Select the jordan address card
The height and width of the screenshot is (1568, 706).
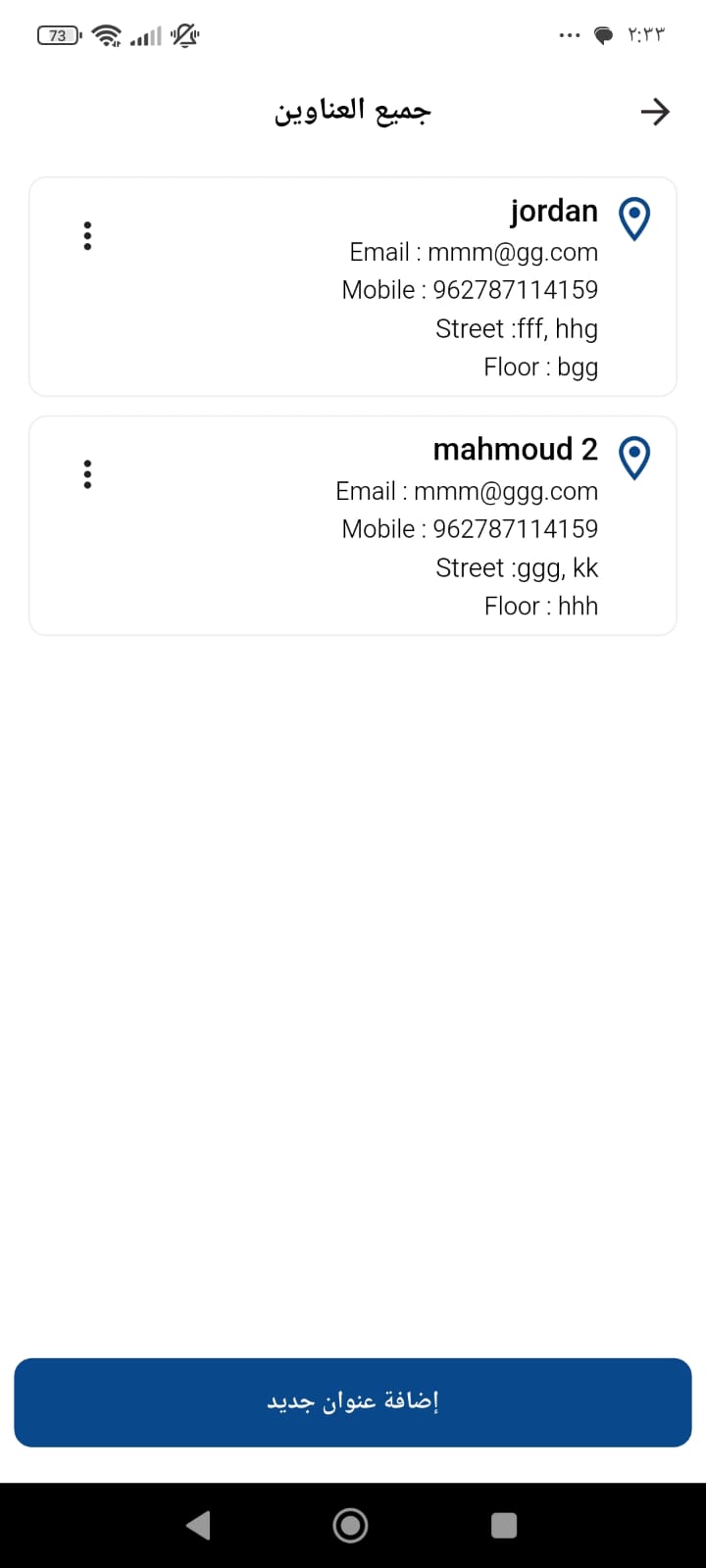click(353, 286)
